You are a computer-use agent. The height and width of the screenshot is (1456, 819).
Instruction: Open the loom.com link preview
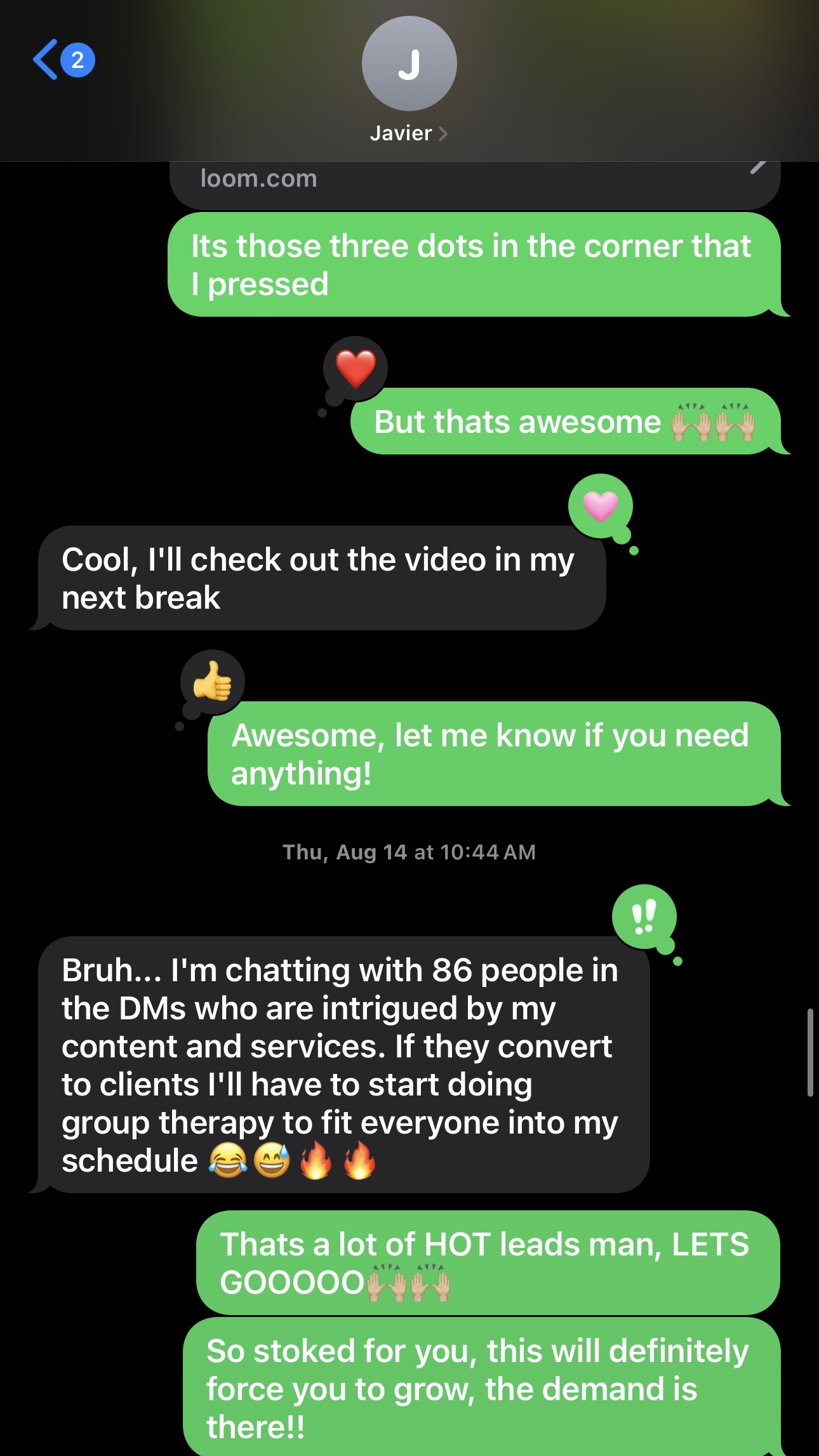(474, 182)
